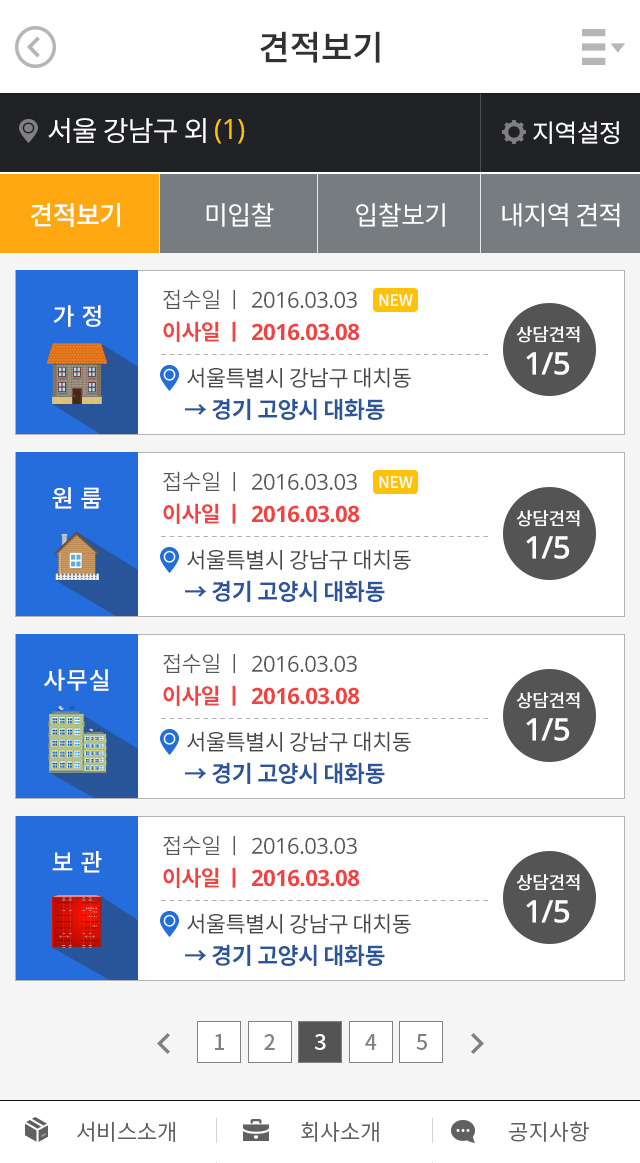Select the 견적보기 tab
640x1163 pixels.
pyautogui.click(x=79, y=214)
